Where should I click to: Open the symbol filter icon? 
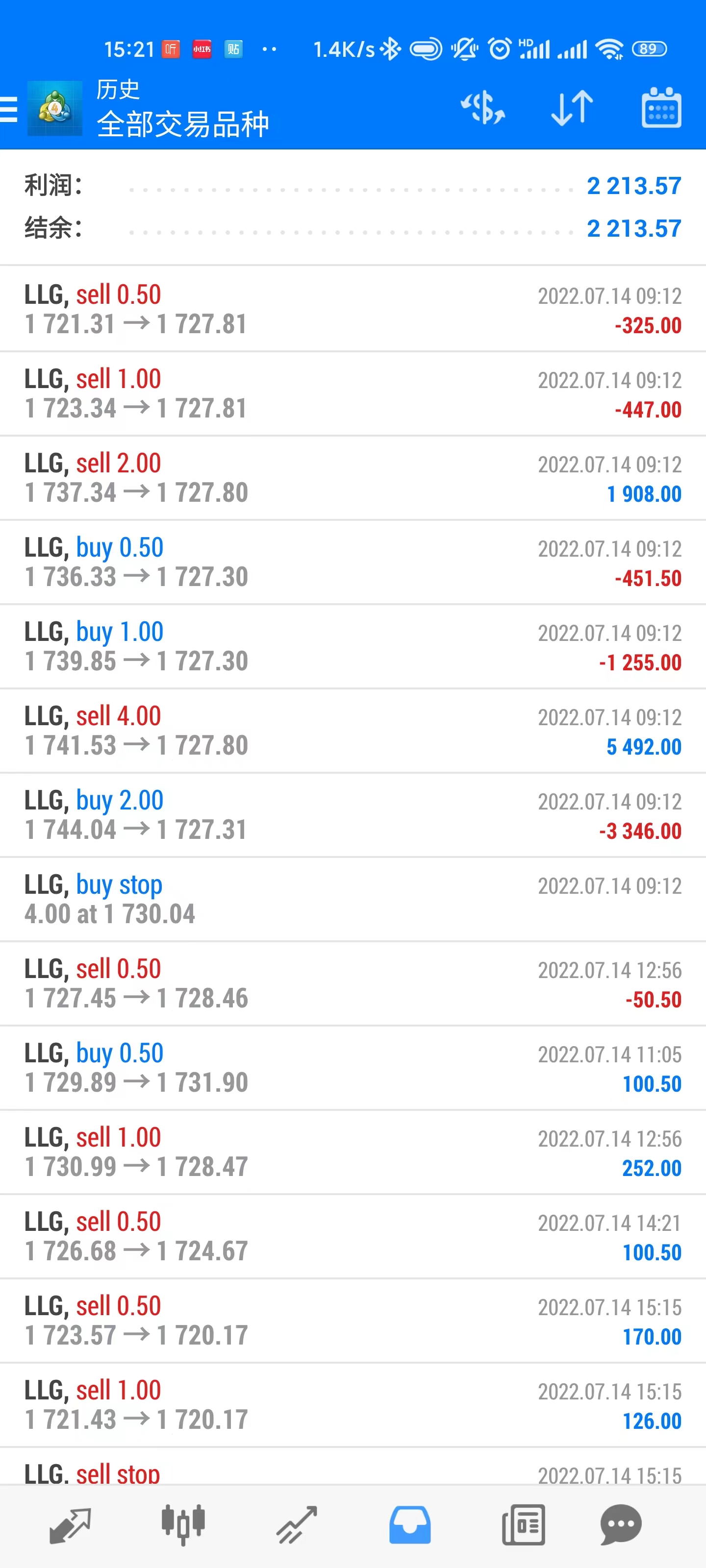click(x=482, y=108)
